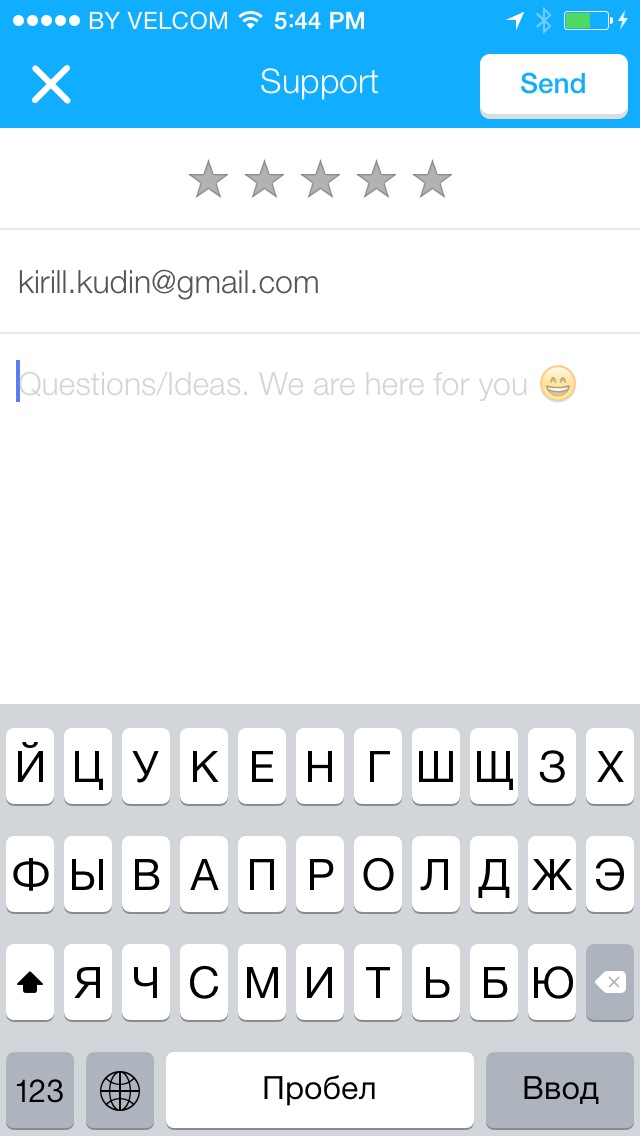Screen dimensions: 640x1136
Task: Close the Support screen
Action: coord(51,84)
